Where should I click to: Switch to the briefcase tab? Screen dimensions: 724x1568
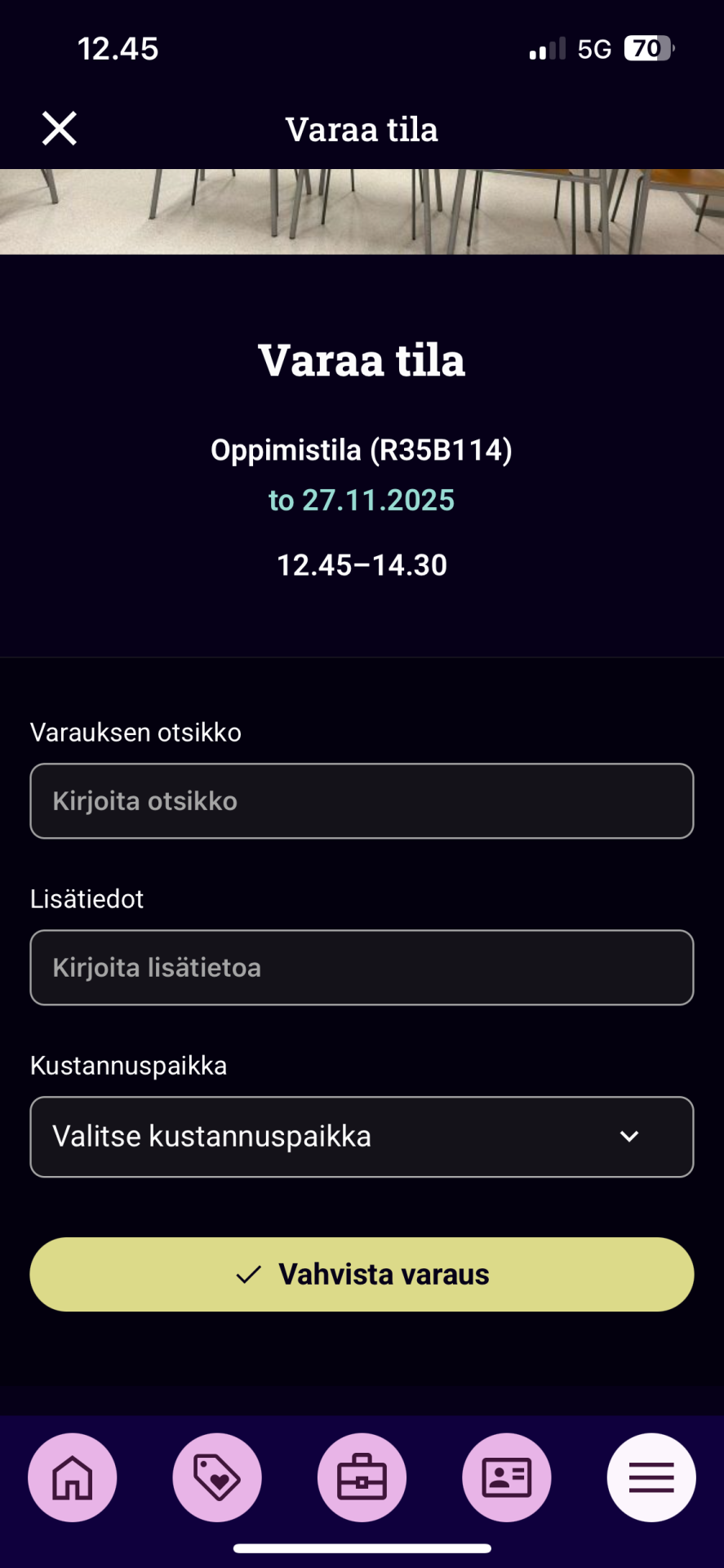pos(362,1477)
